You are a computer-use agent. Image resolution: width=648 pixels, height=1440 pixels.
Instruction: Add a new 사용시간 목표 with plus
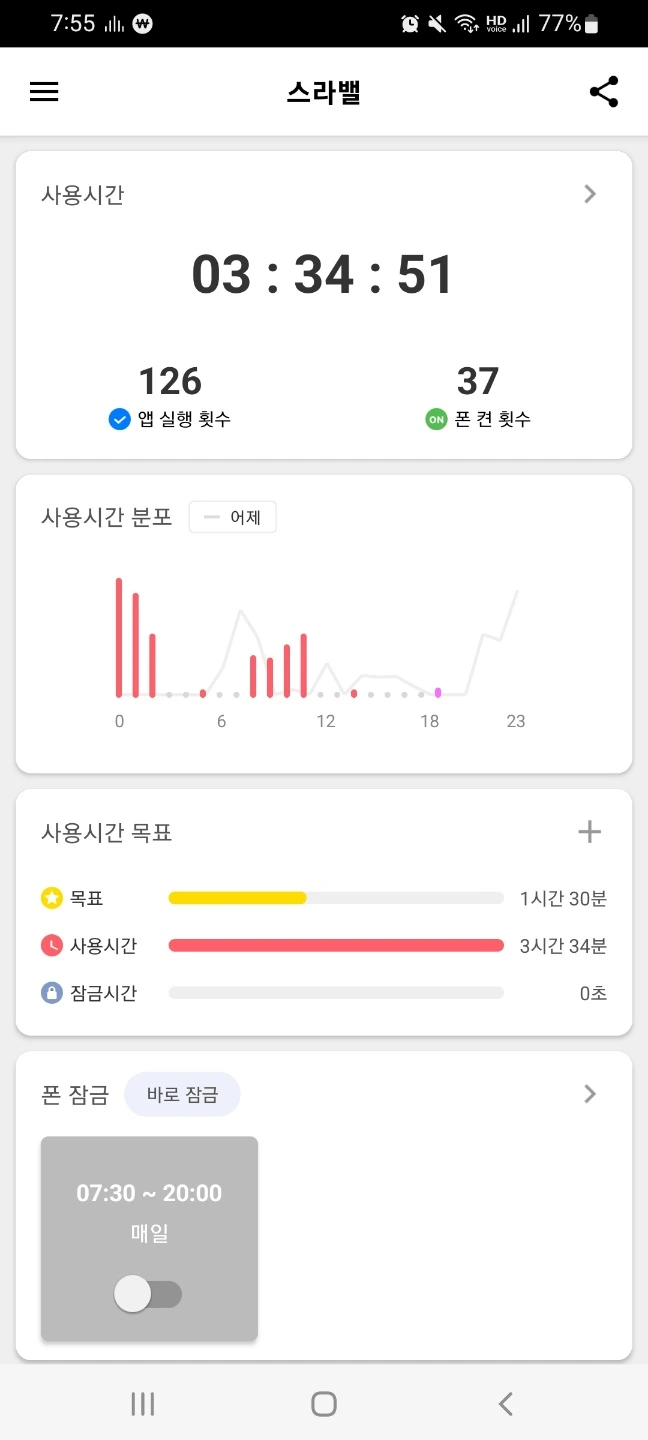click(590, 831)
